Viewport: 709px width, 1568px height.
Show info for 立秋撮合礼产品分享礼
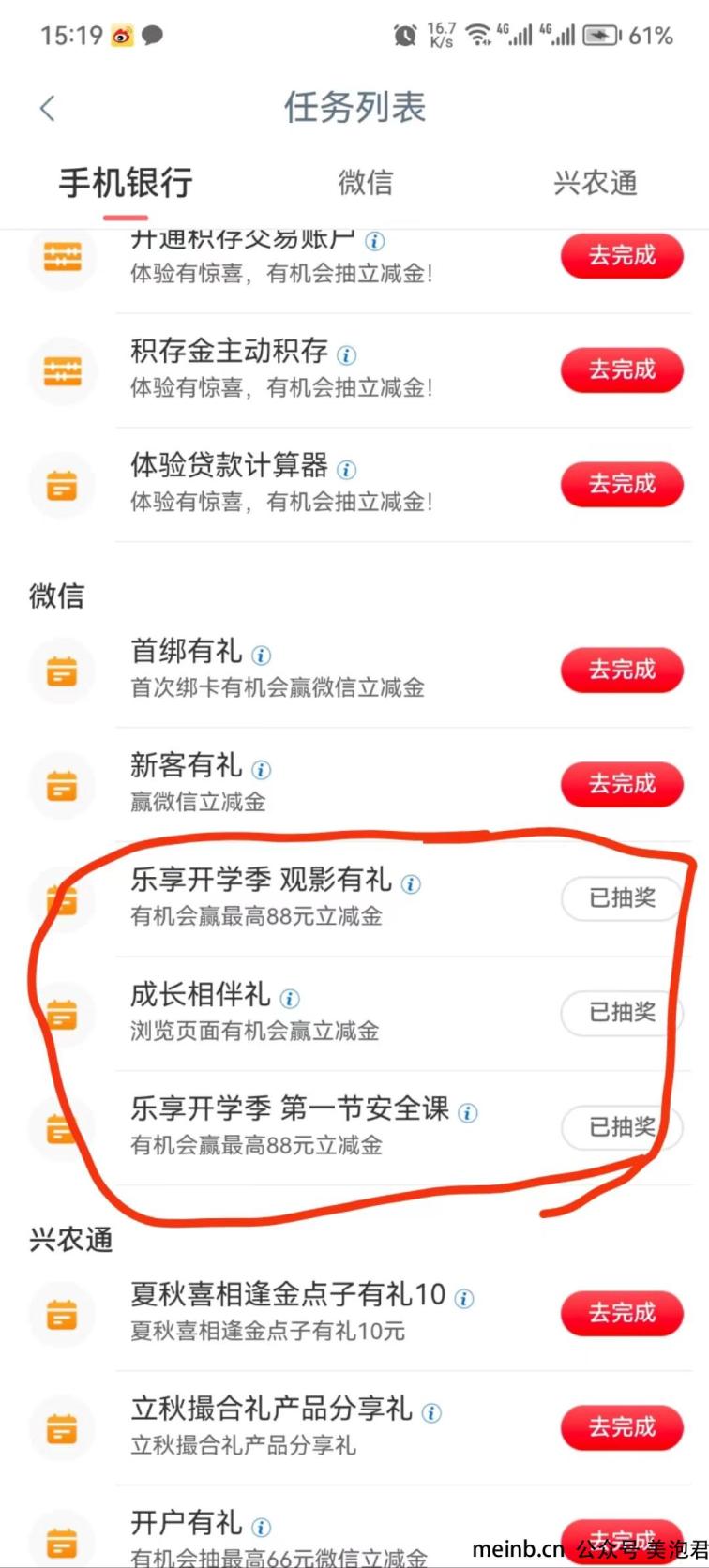tap(430, 1413)
